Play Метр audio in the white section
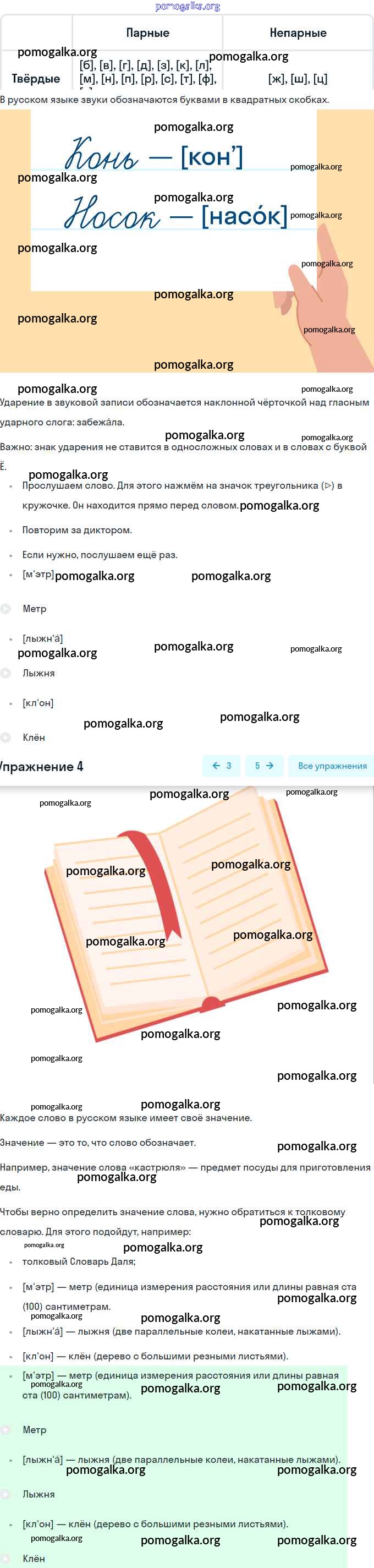This screenshot has height=1568, width=374. (5, 608)
